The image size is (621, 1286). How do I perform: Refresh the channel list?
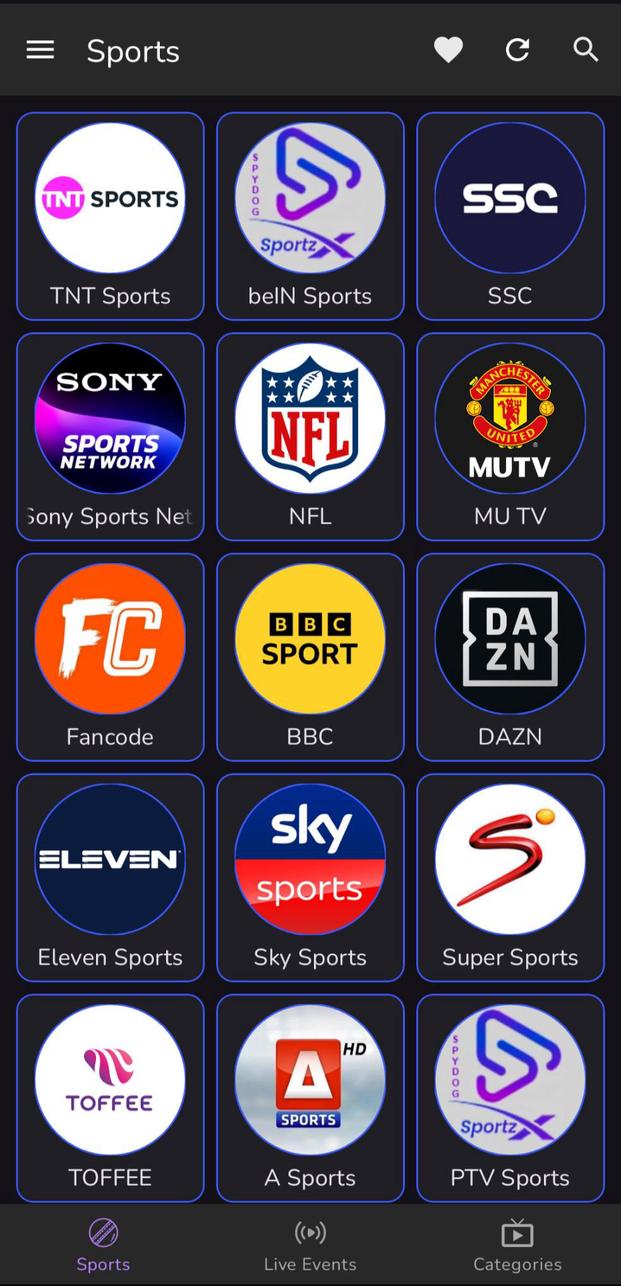pos(517,50)
